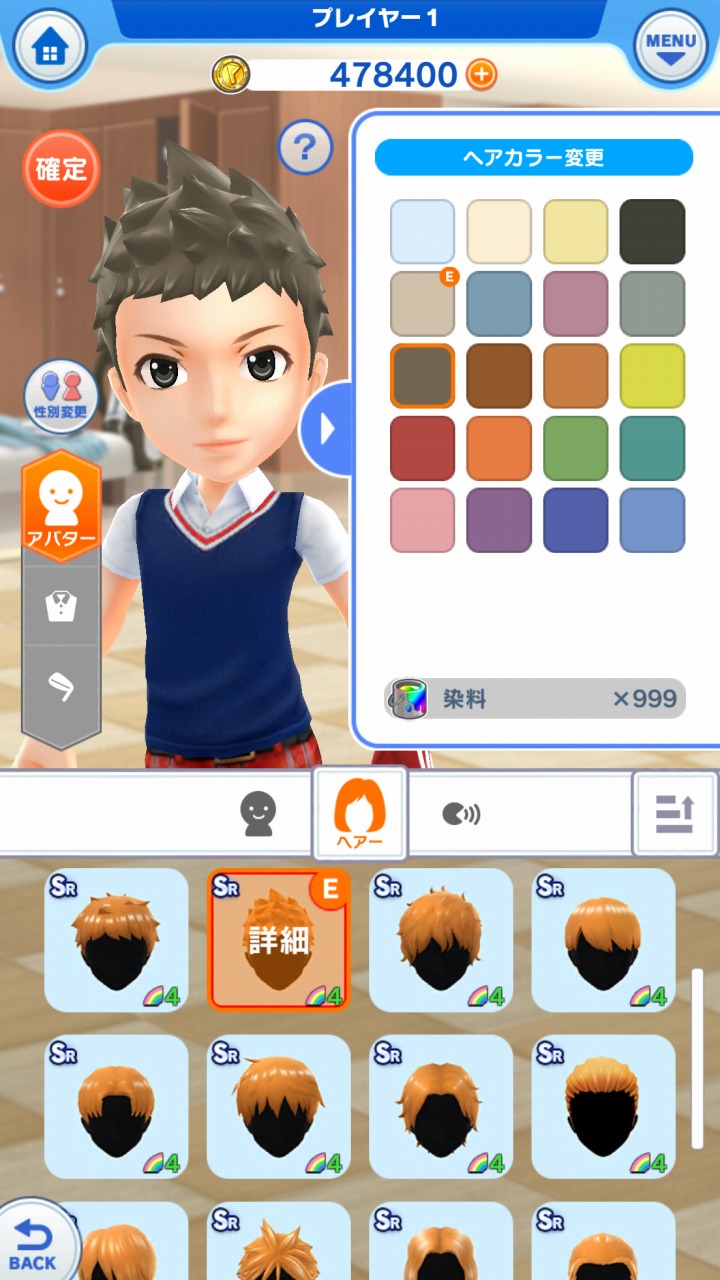Go to the home screen icon
Viewport: 720px width, 1280px height.
coord(48,48)
